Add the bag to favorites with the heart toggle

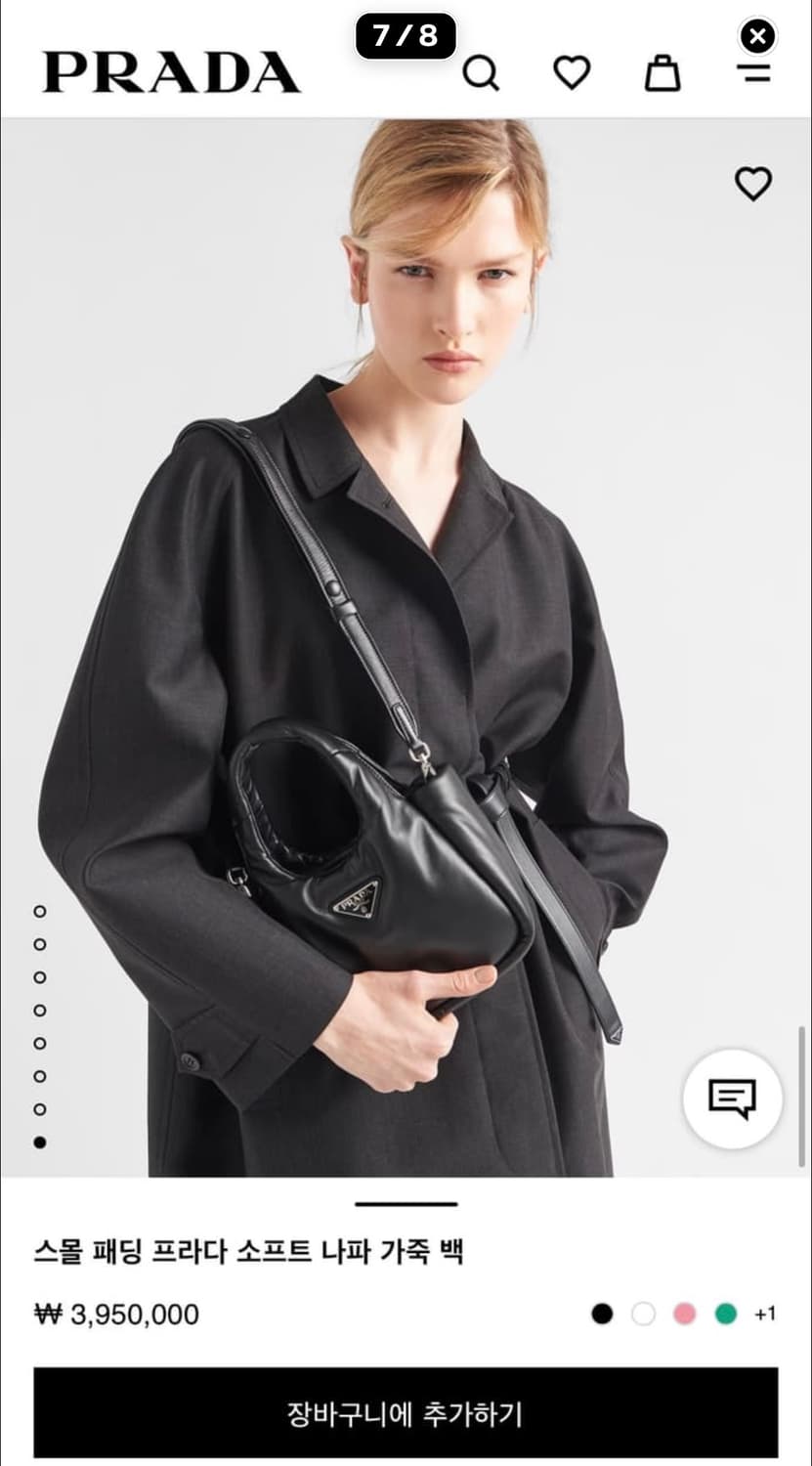click(x=753, y=183)
